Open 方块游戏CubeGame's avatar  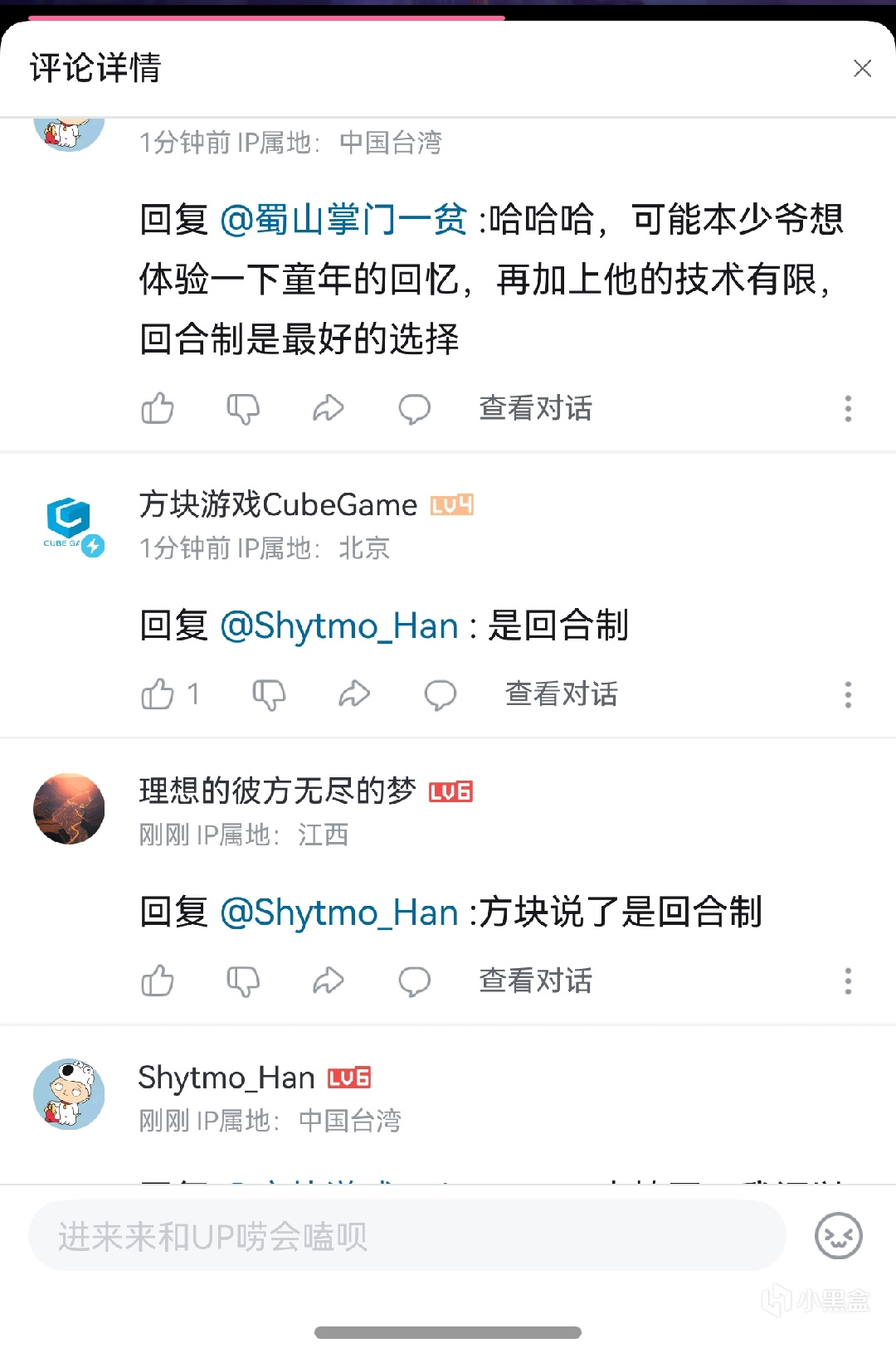[69, 523]
